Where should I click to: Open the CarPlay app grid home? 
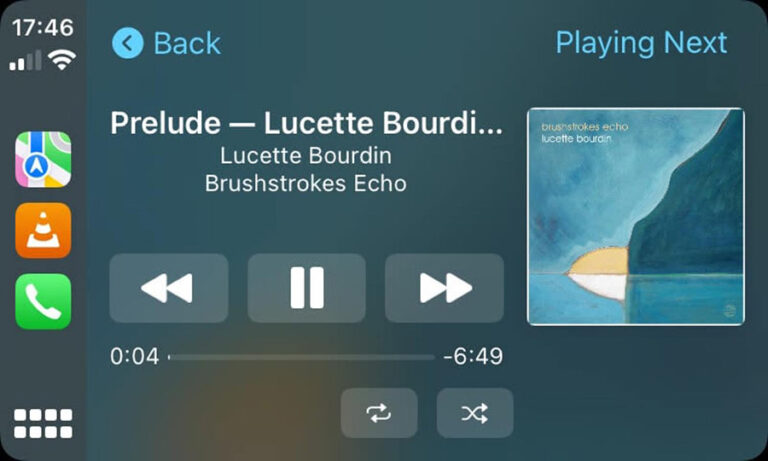click(x=43, y=423)
